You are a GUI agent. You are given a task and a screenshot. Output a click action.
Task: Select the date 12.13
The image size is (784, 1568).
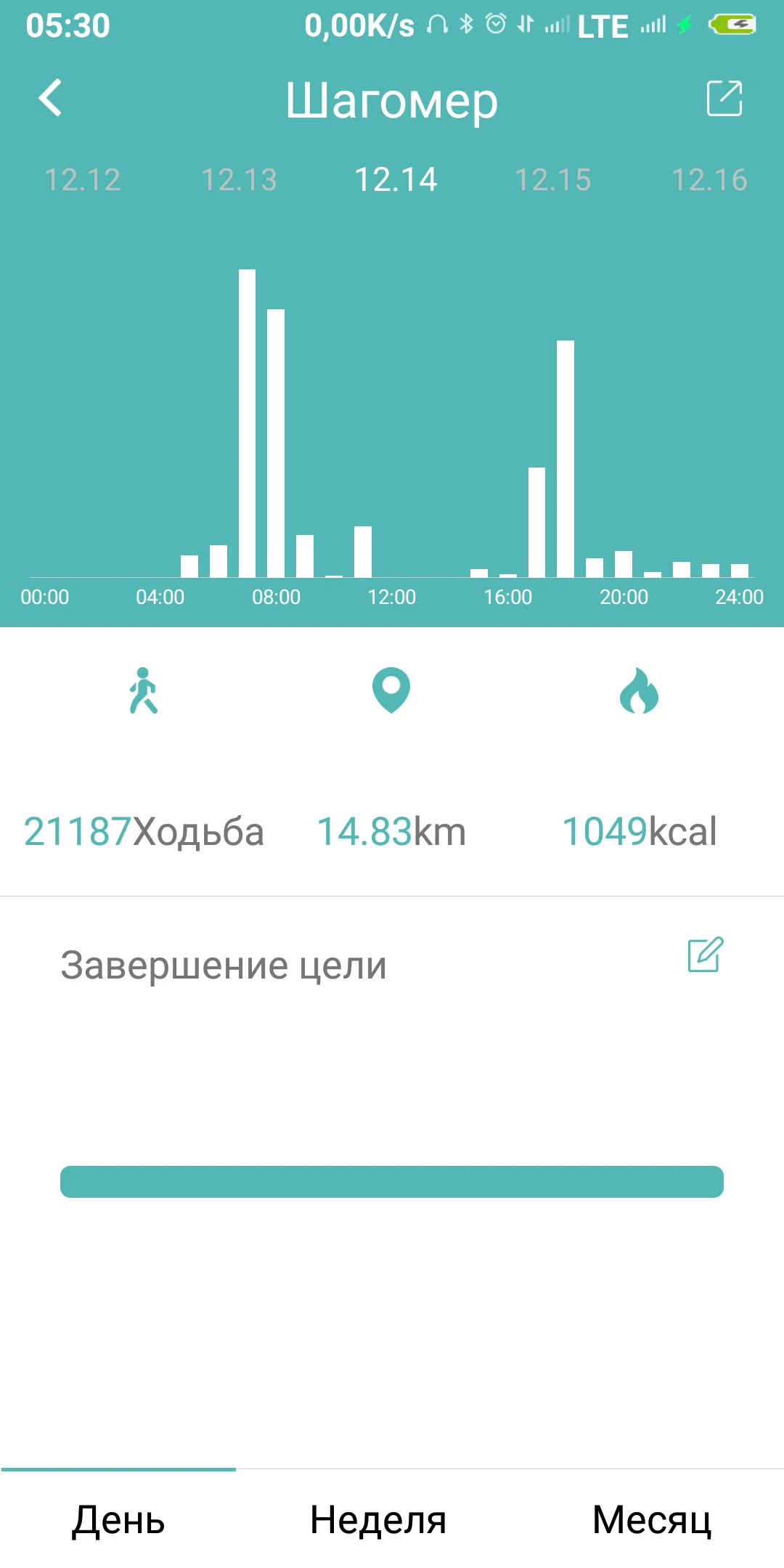coord(240,180)
